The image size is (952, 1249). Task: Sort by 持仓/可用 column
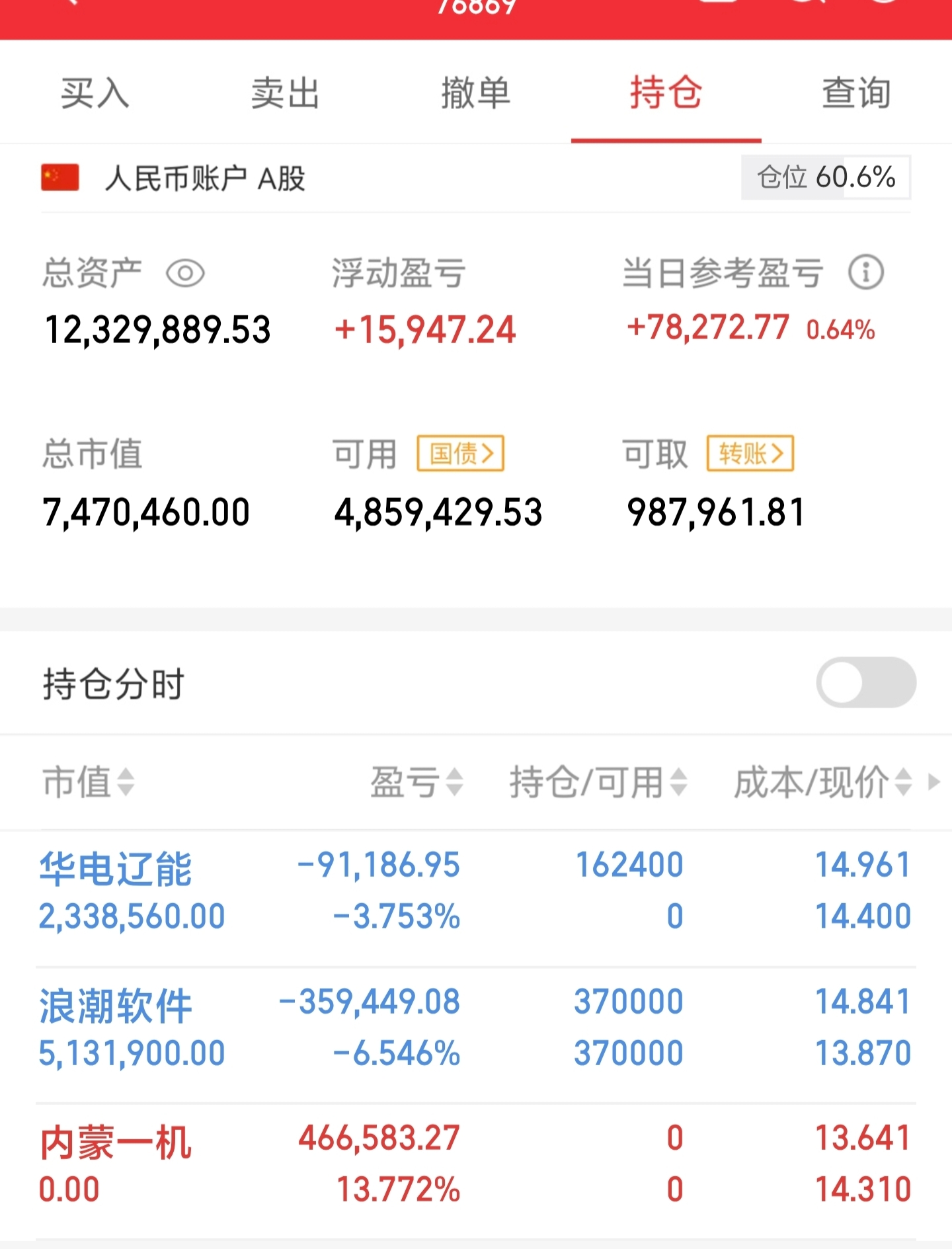(598, 782)
